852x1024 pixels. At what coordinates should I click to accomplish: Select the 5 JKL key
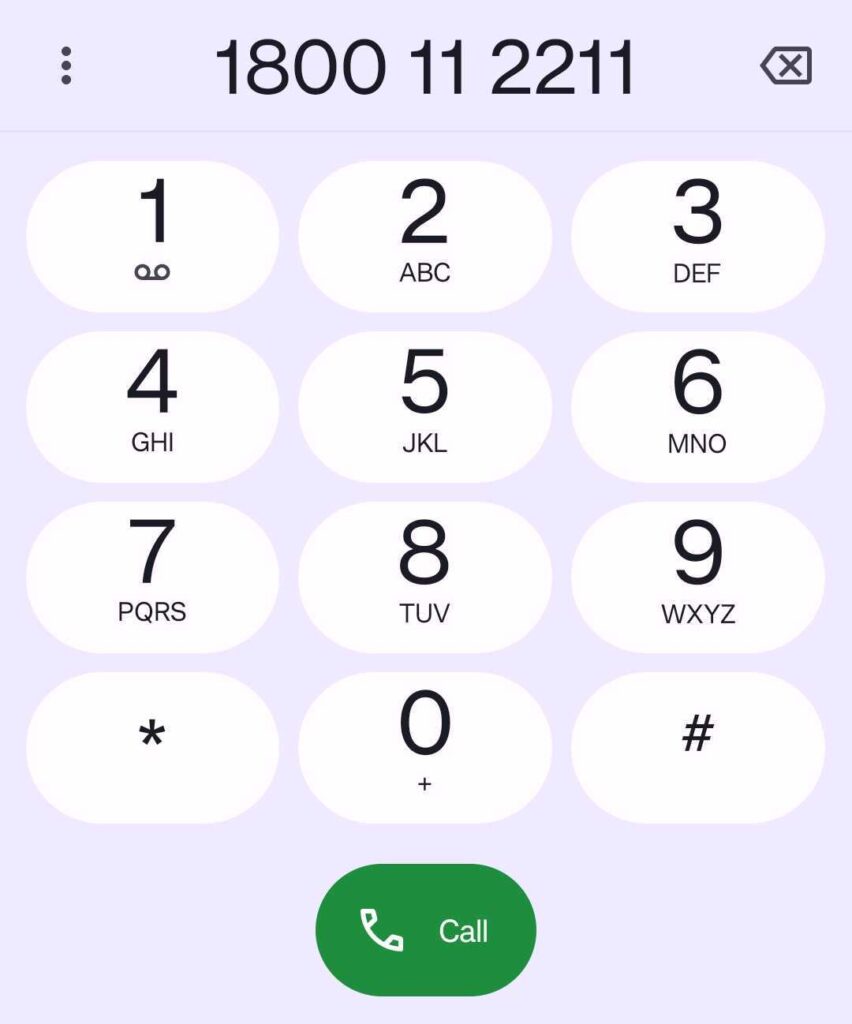point(425,407)
